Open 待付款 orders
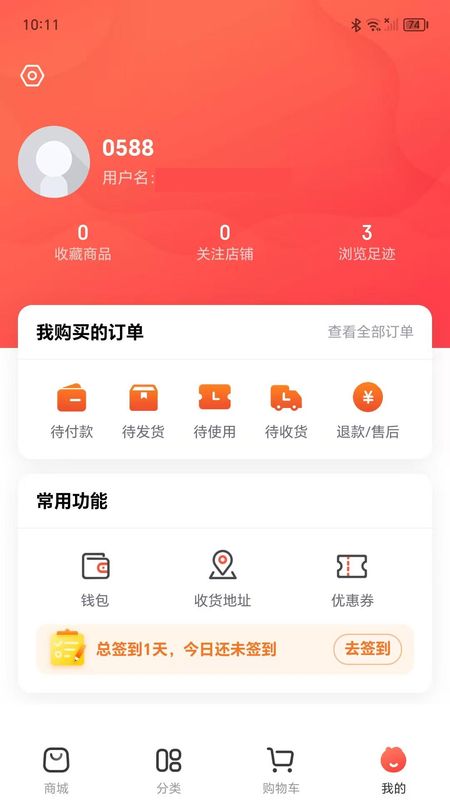The width and height of the screenshot is (450, 800). (72, 411)
